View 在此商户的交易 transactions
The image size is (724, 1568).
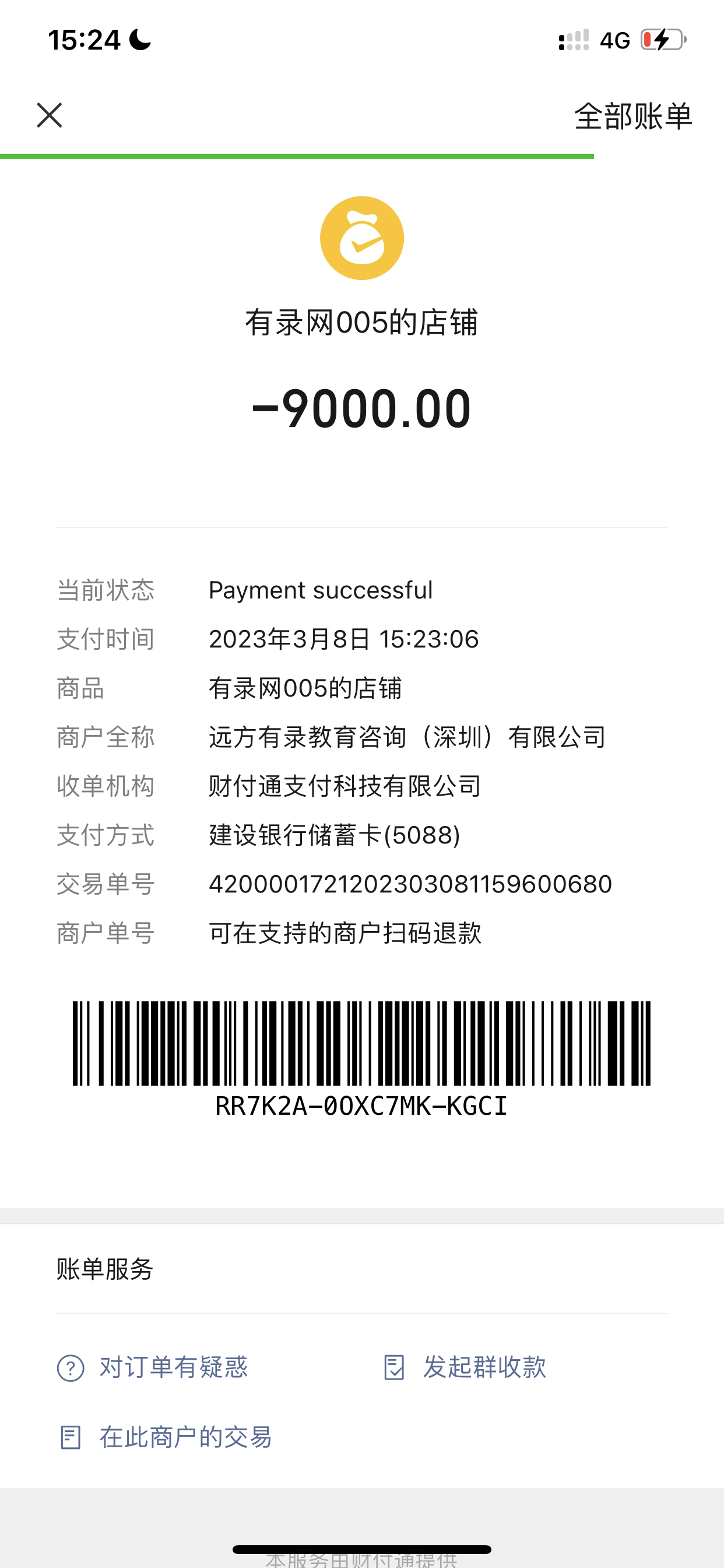(x=166, y=1437)
